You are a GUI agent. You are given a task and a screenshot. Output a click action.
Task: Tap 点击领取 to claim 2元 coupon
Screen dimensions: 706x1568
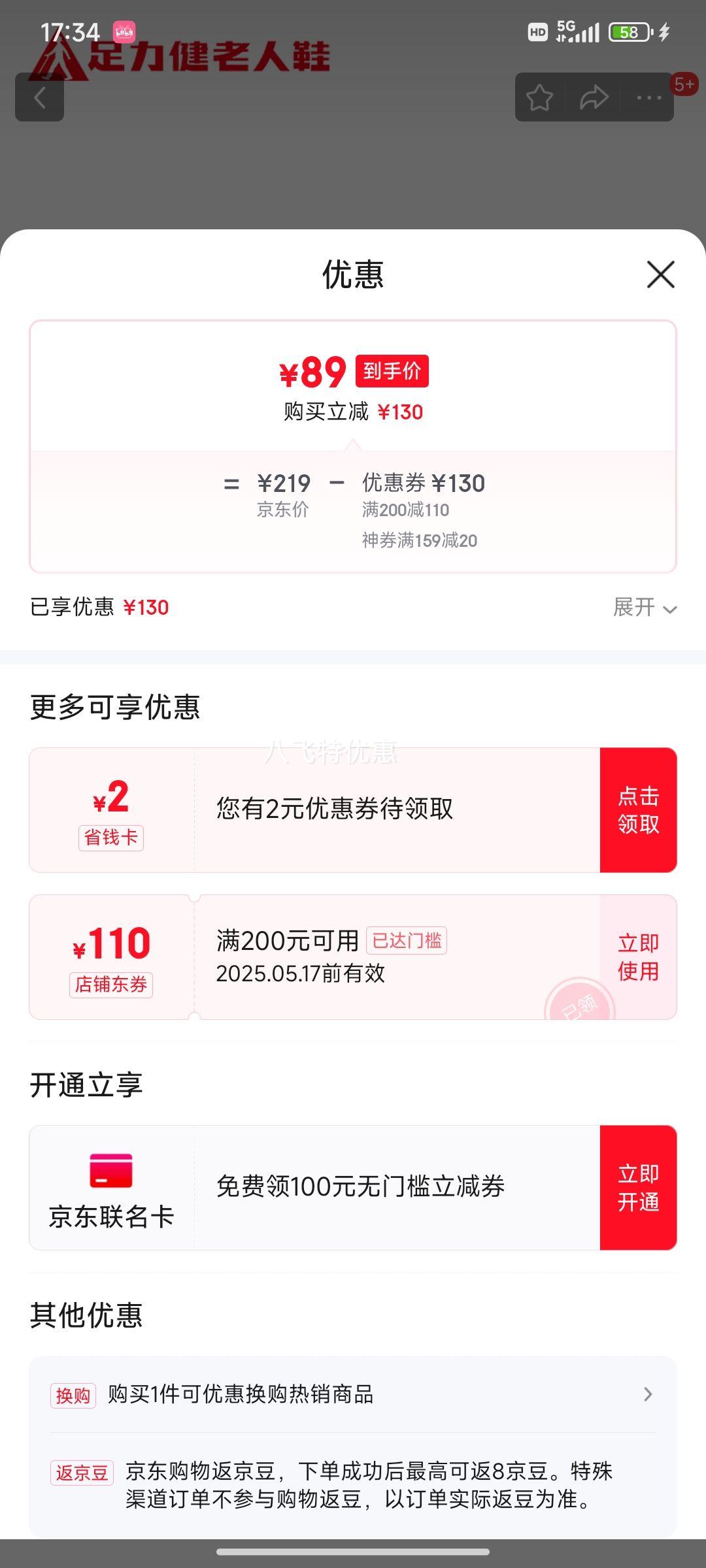pyautogui.click(x=638, y=810)
